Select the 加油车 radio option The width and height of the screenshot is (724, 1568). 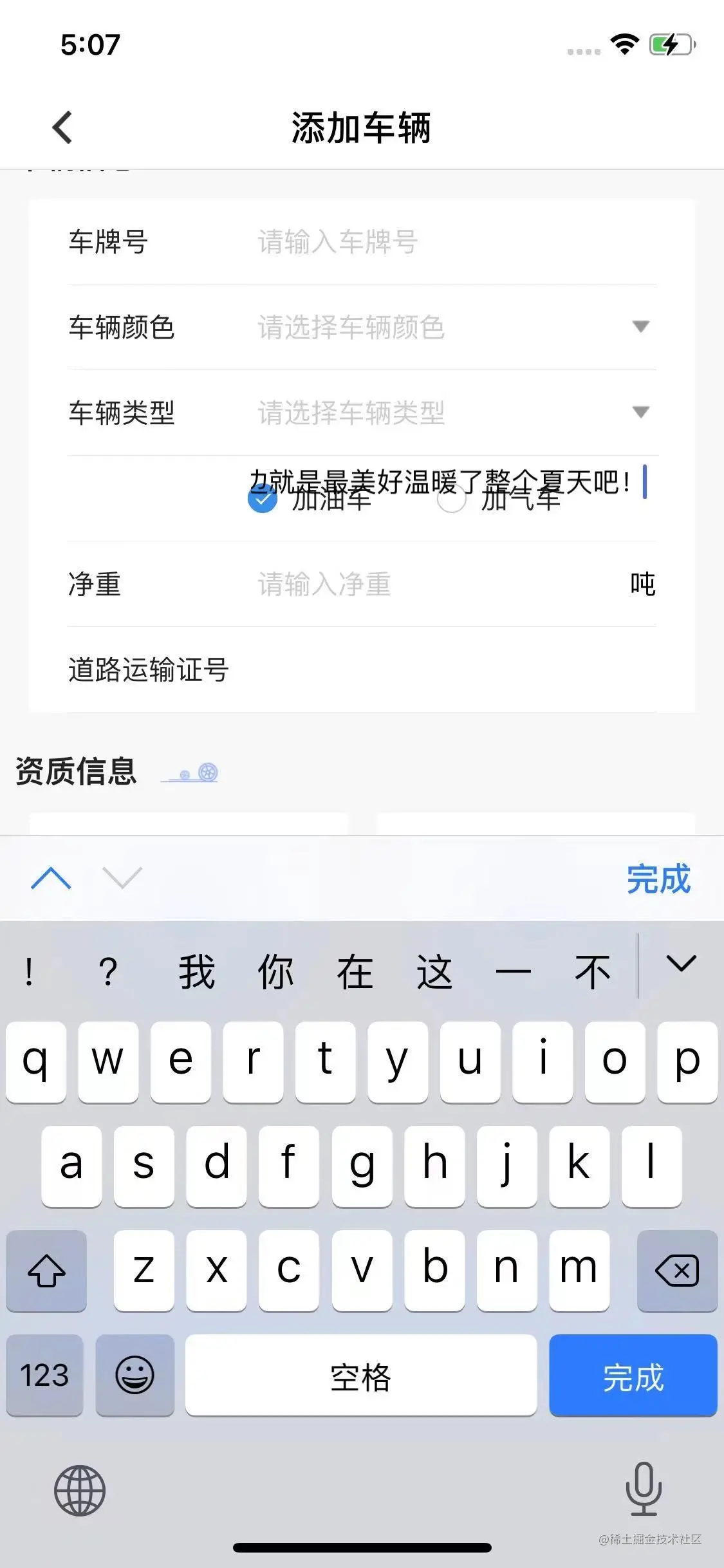click(x=263, y=499)
